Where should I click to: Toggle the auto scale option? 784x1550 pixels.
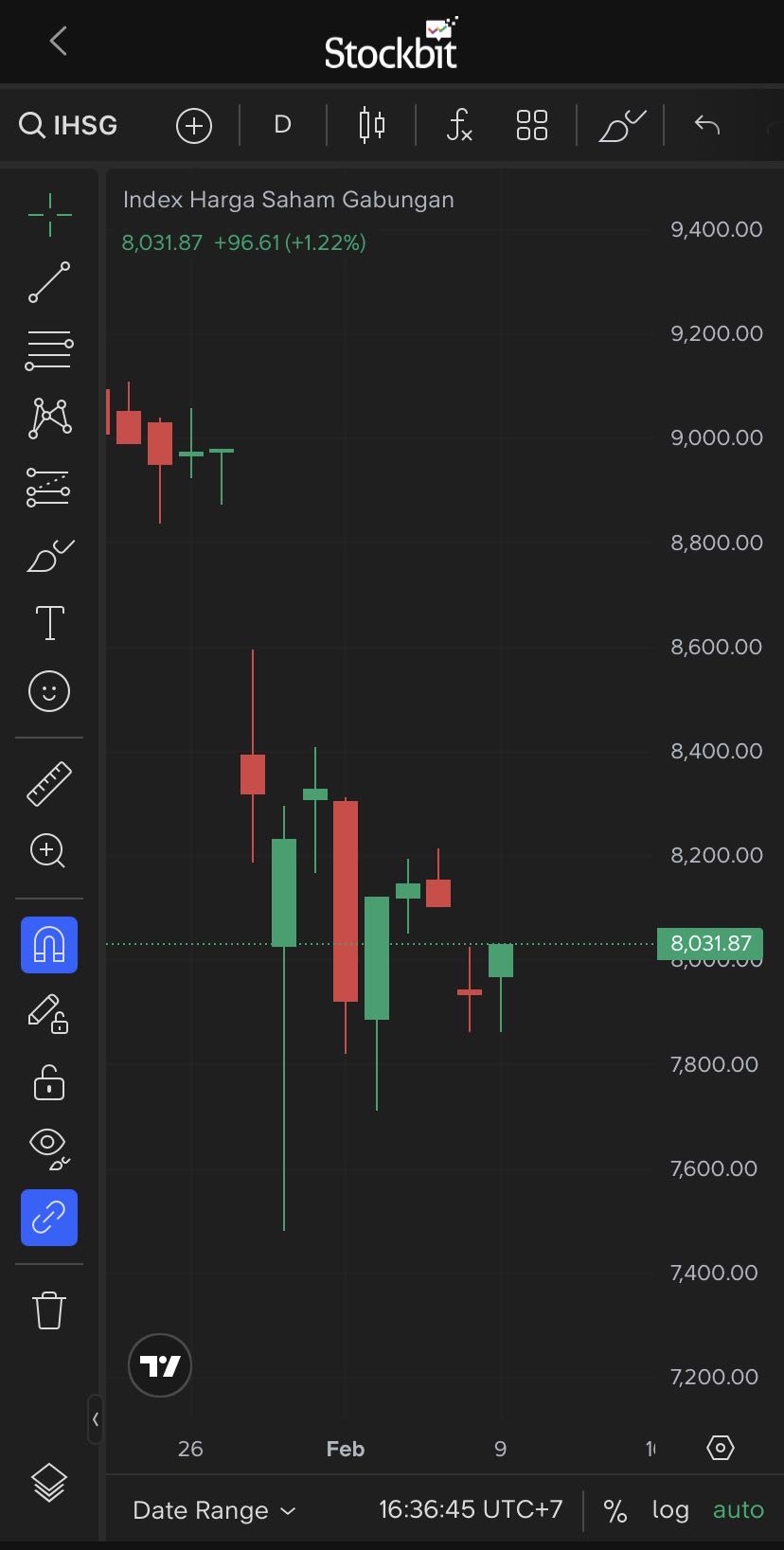[x=739, y=1510]
